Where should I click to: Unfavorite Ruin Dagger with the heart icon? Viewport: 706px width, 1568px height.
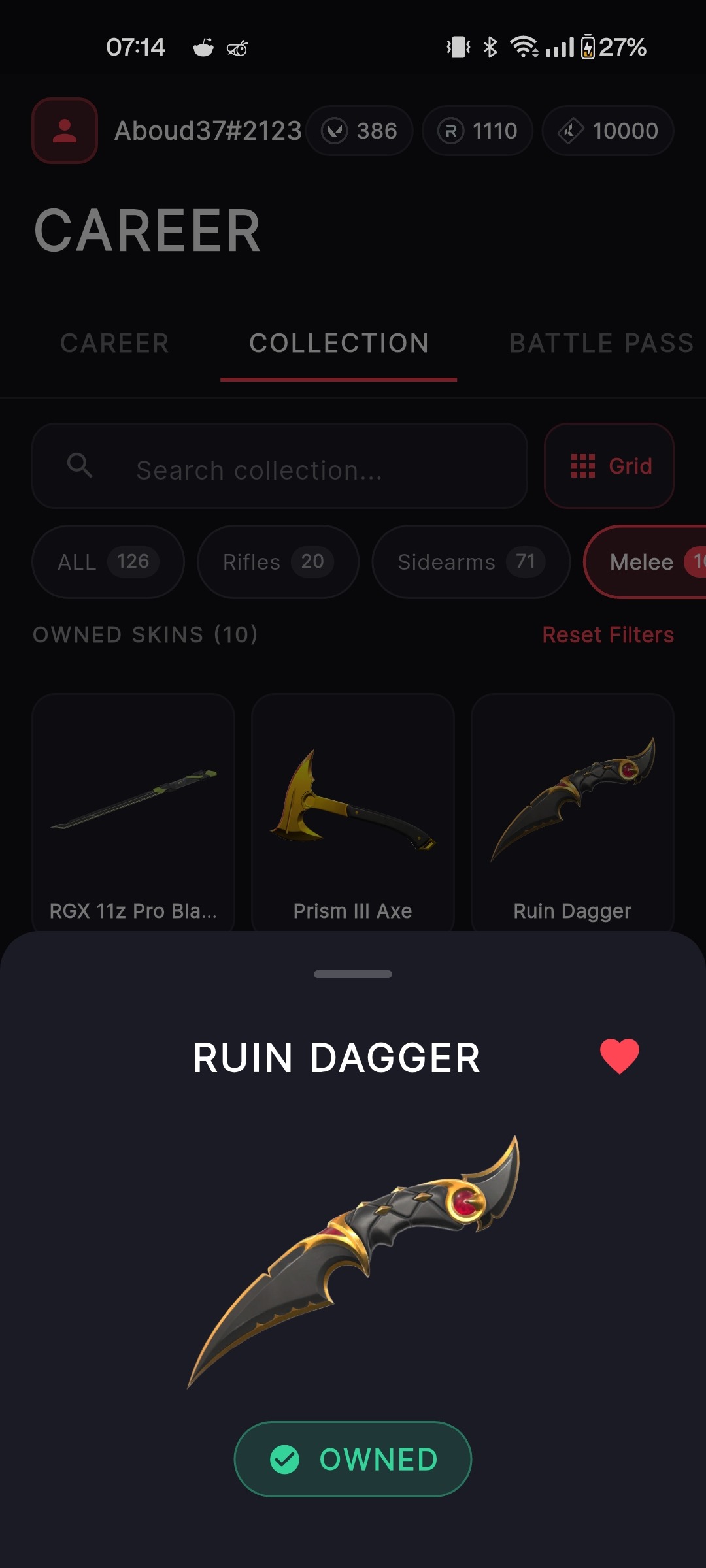pos(619,1056)
